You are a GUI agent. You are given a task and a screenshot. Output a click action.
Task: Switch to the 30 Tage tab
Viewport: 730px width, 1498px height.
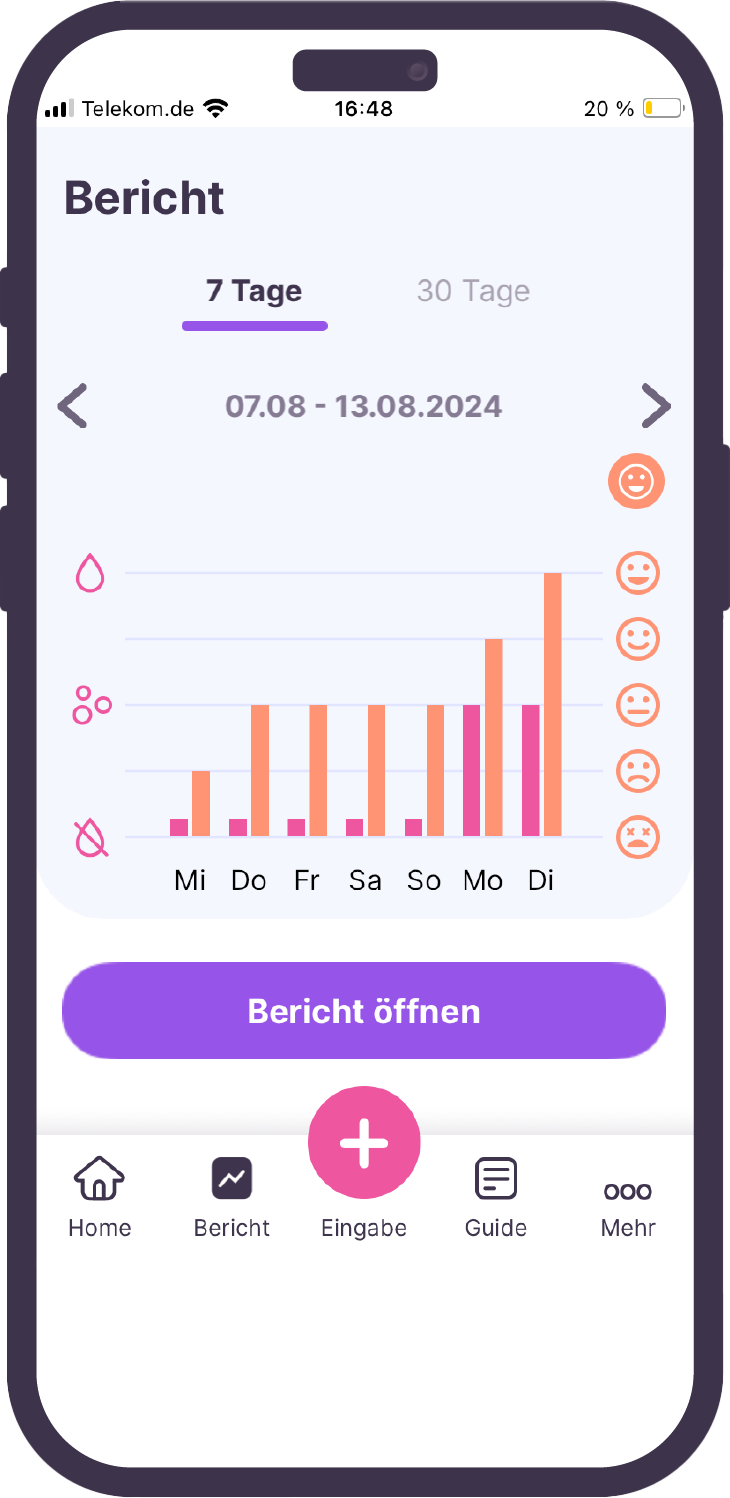click(x=472, y=290)
